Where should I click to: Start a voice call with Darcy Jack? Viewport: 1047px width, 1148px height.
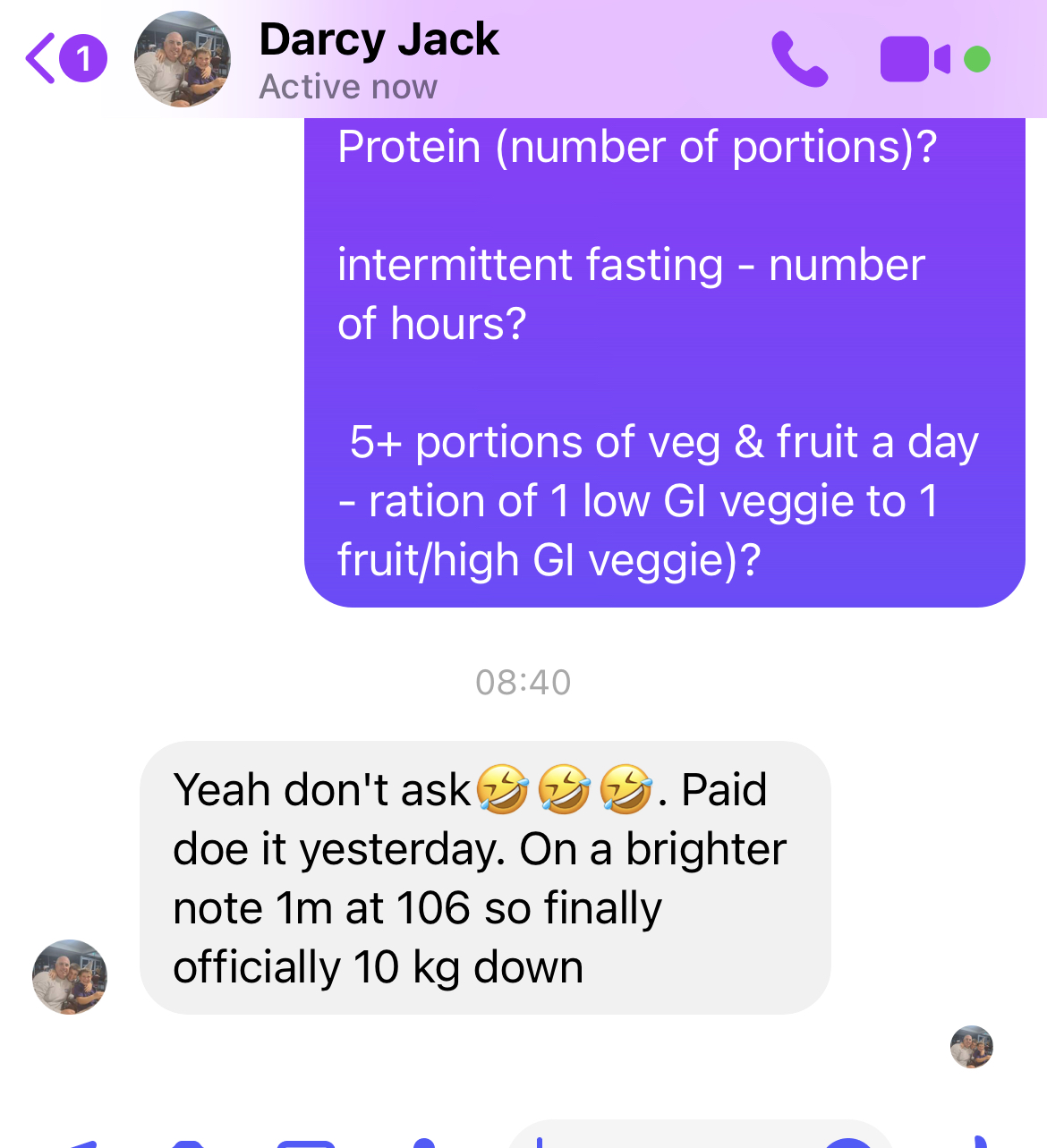[799, 59]
